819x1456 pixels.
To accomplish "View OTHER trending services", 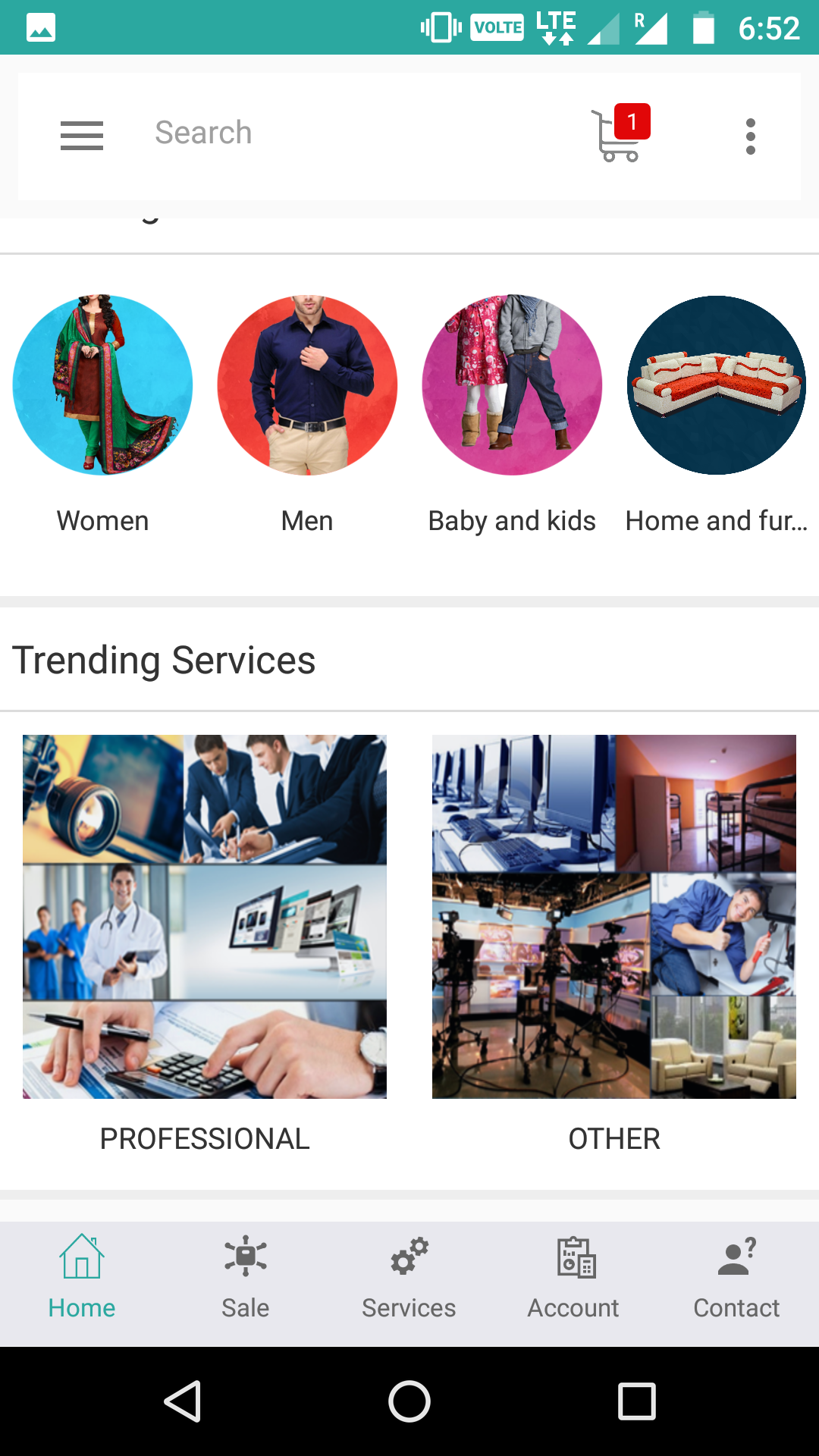I will pos(614,916).
